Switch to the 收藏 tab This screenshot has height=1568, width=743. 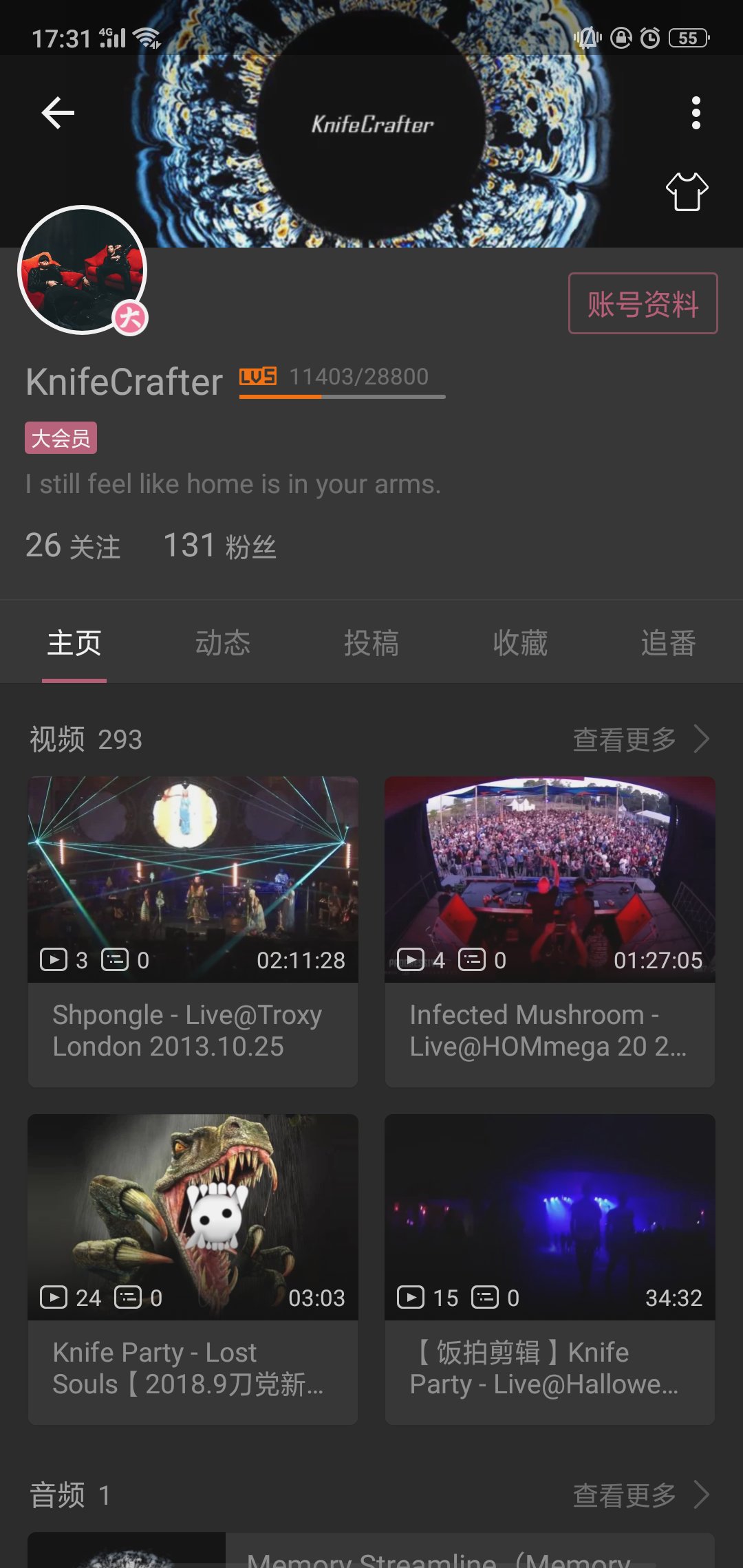[520, 643]
